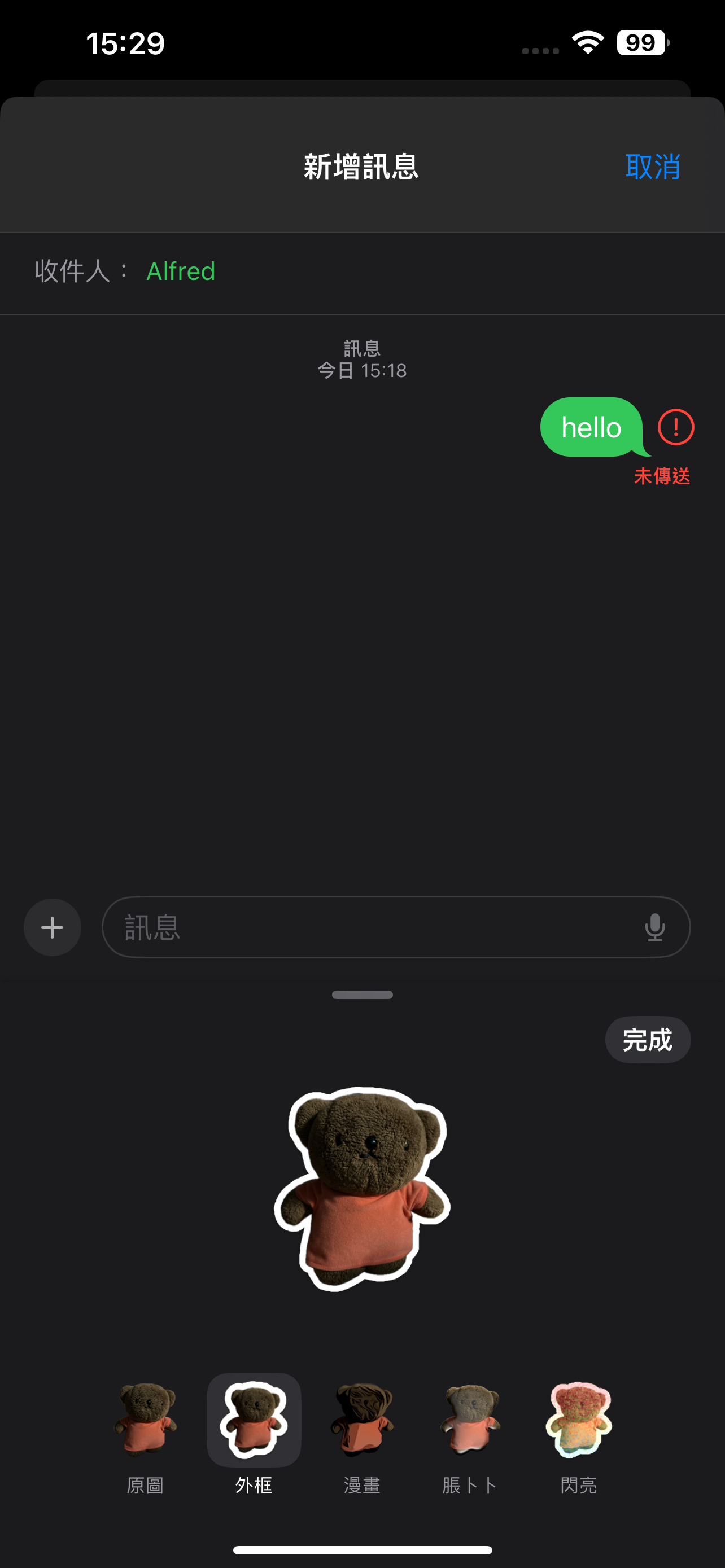Focus the 訊息 text field

point(365,927)
